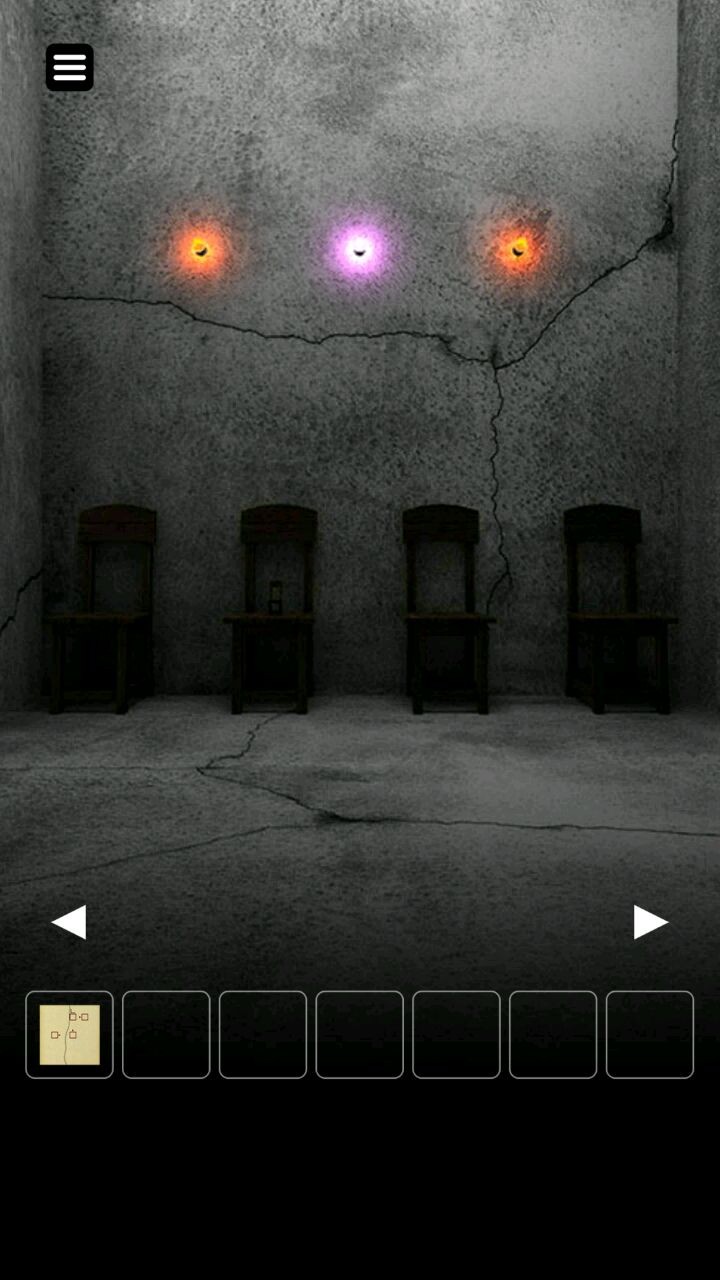
Task: Tap the purple glowing wall light
Action: click(359, 249)
